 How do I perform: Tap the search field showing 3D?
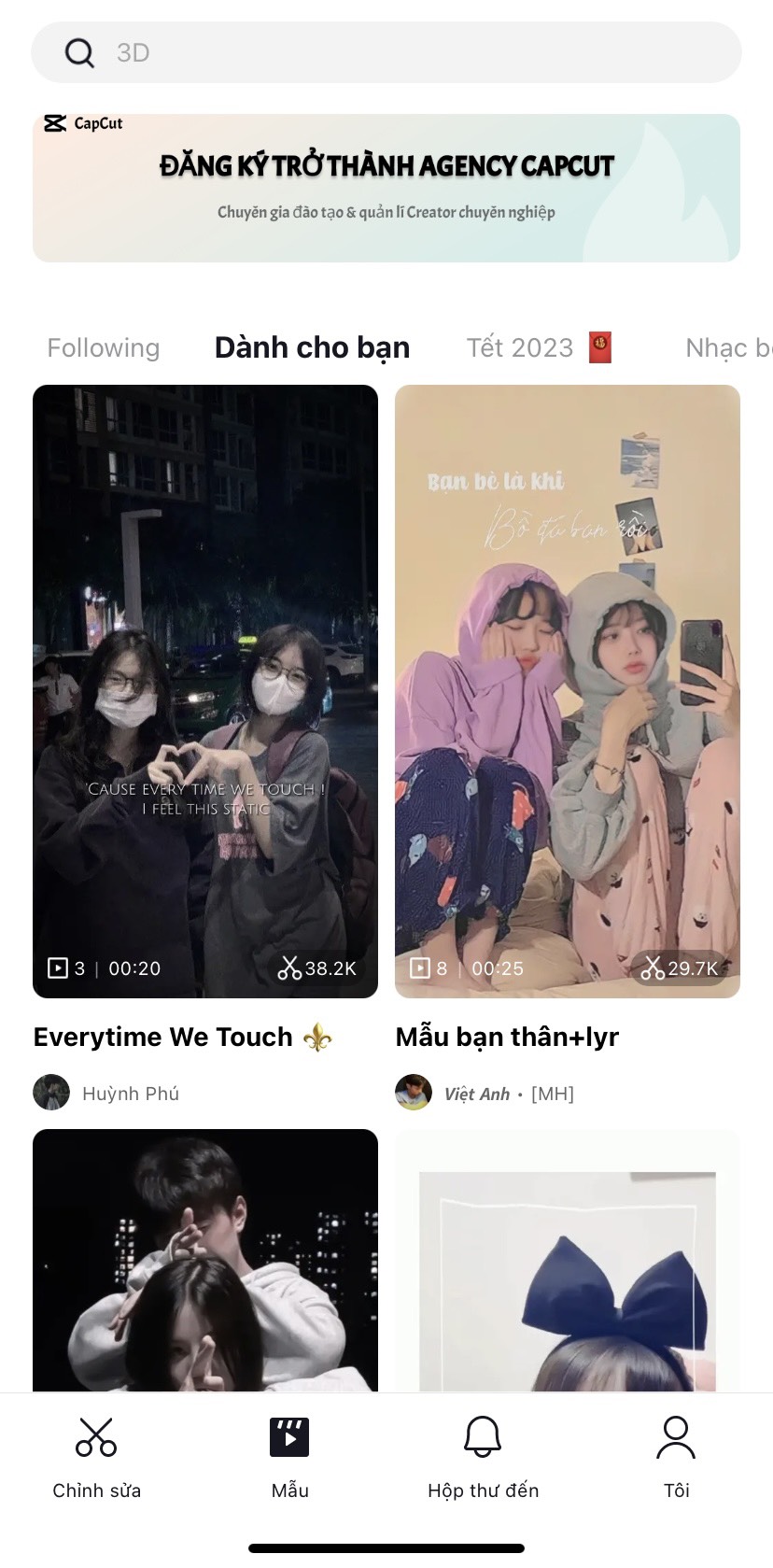coord(386,52)
